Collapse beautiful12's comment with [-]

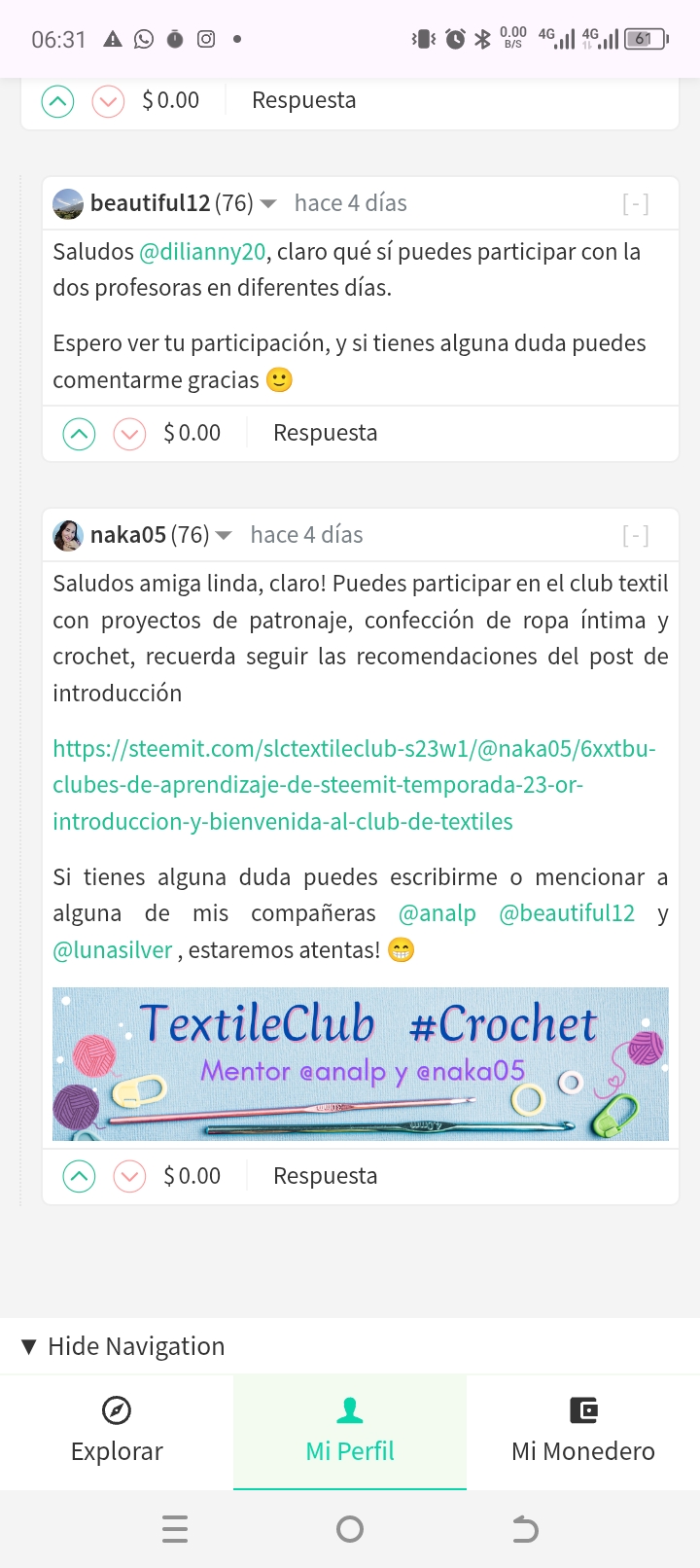(636, 203)
